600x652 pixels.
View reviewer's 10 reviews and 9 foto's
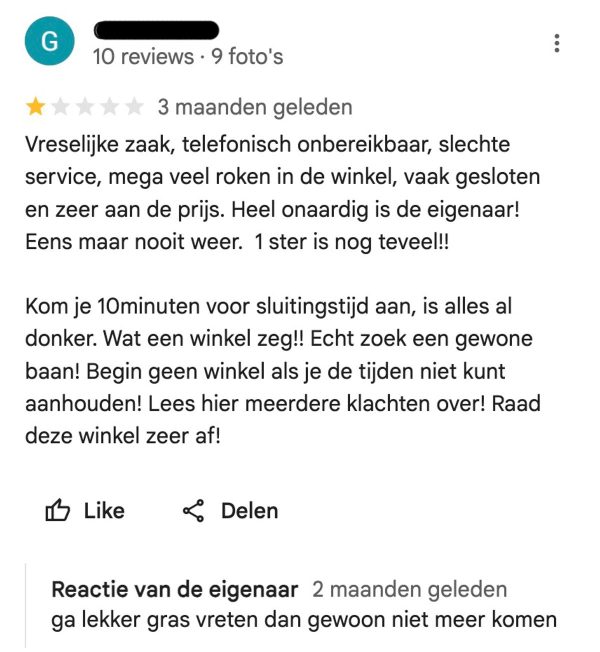pos(188,57)
